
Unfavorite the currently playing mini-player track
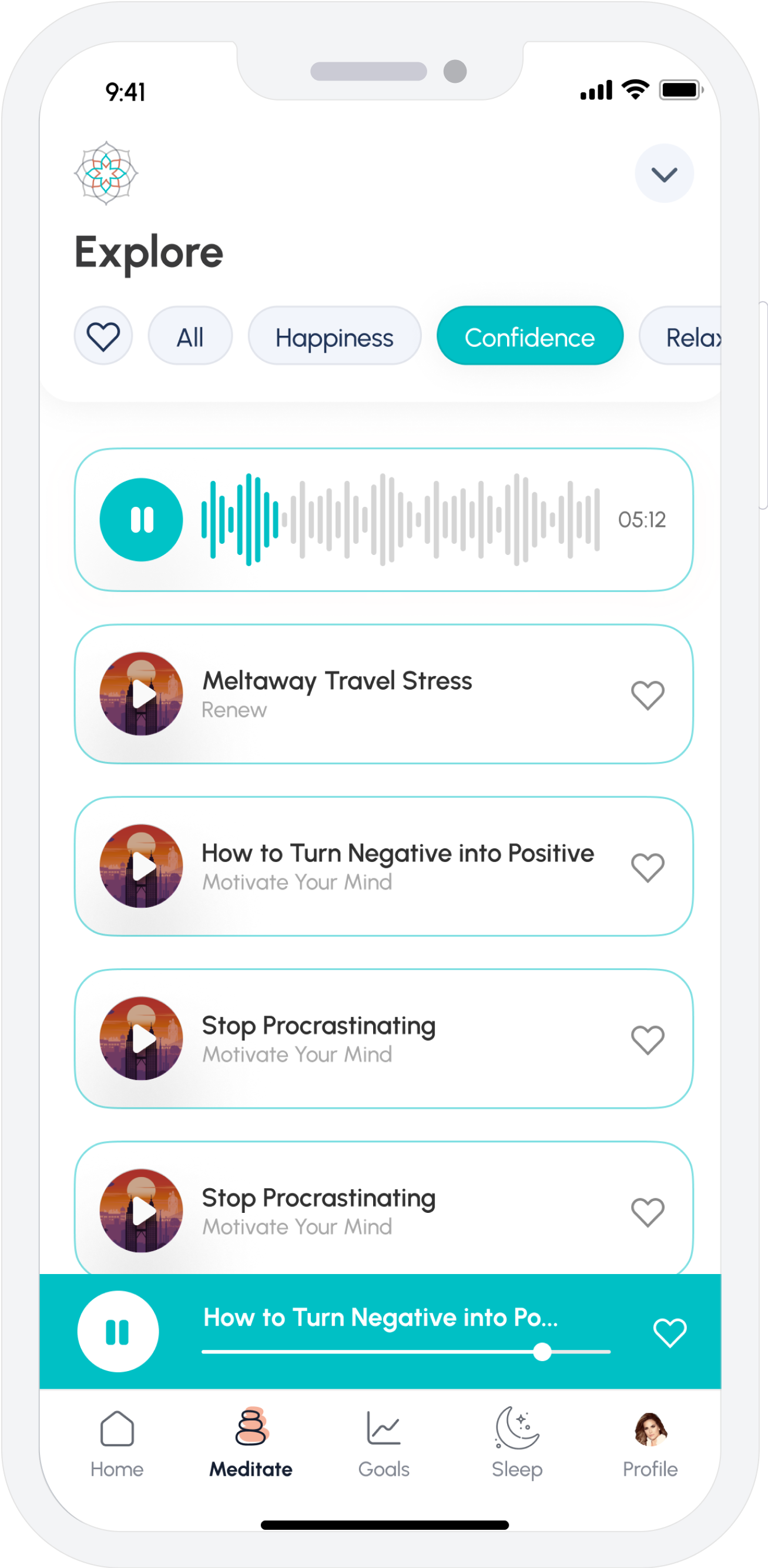coord(669,1333)
